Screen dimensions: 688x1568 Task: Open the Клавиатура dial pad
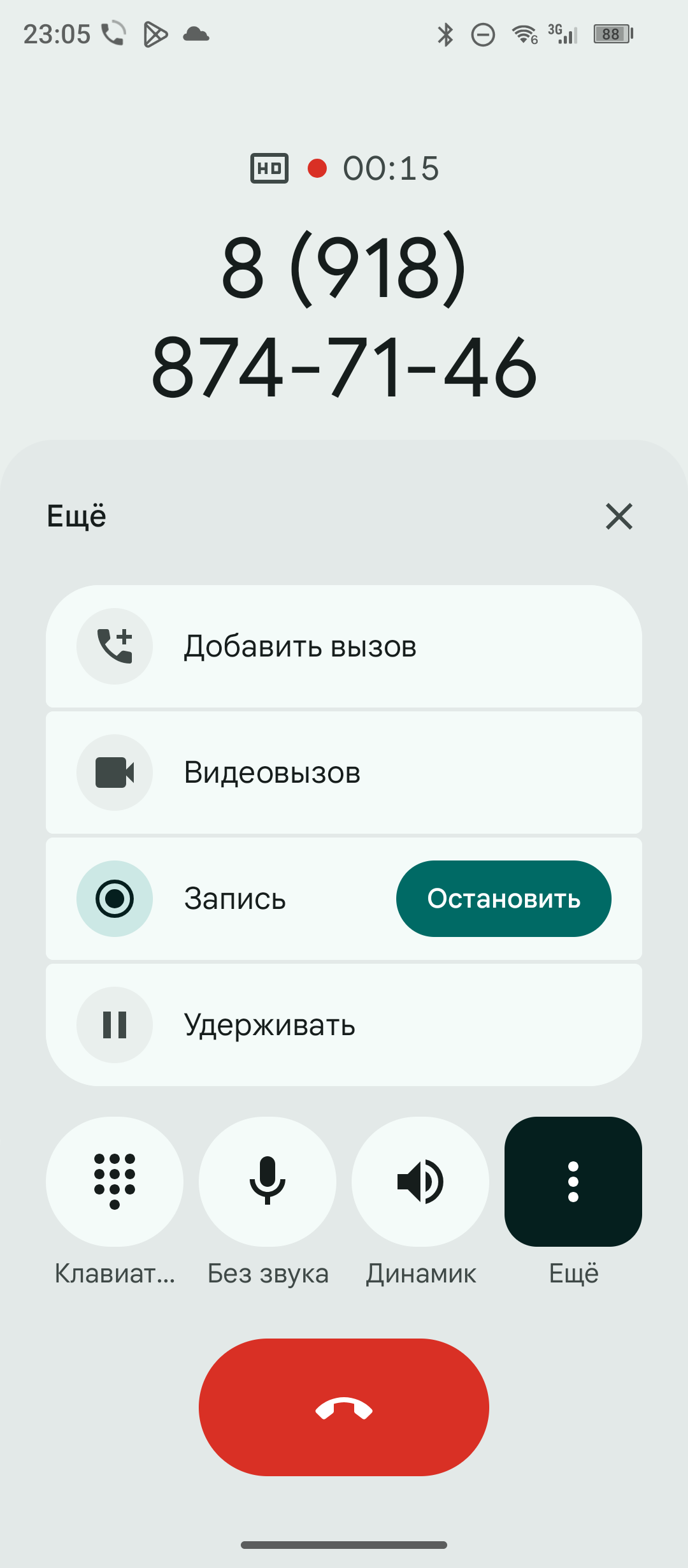pos(115,1181)
